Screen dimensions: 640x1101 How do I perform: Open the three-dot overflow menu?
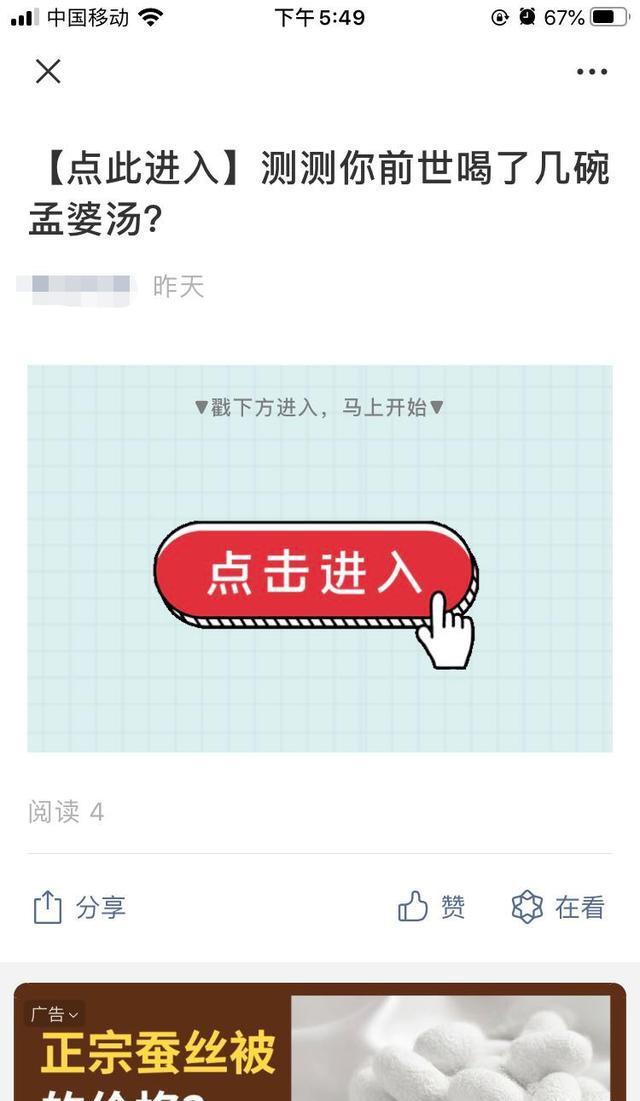(591, 71)
